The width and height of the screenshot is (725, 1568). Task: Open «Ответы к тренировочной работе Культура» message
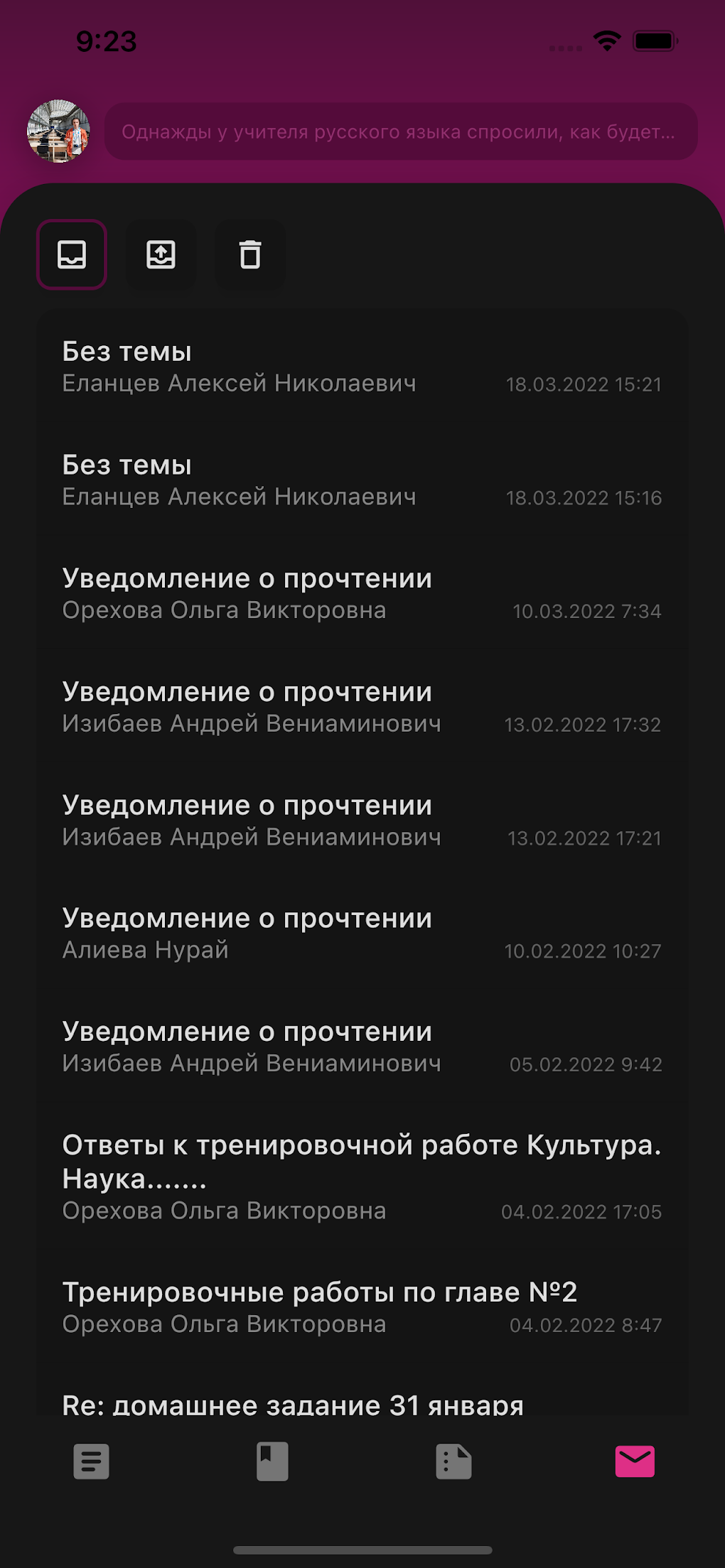click(x=361, y=1177)
